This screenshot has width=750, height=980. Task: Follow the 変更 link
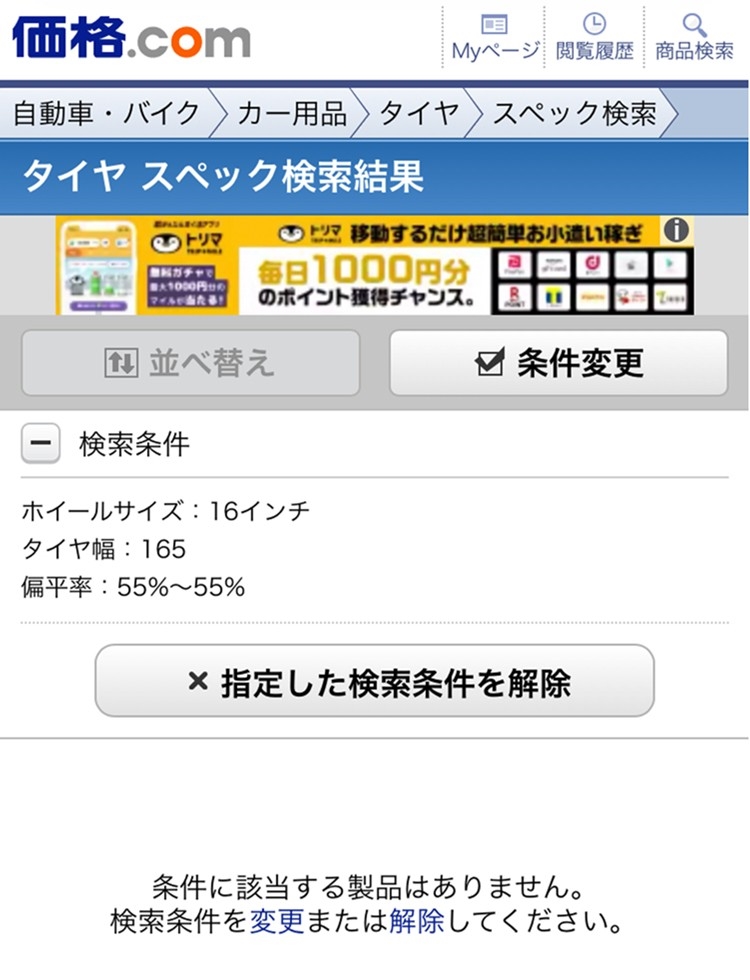pyautogui.click(x=277, y=919)
